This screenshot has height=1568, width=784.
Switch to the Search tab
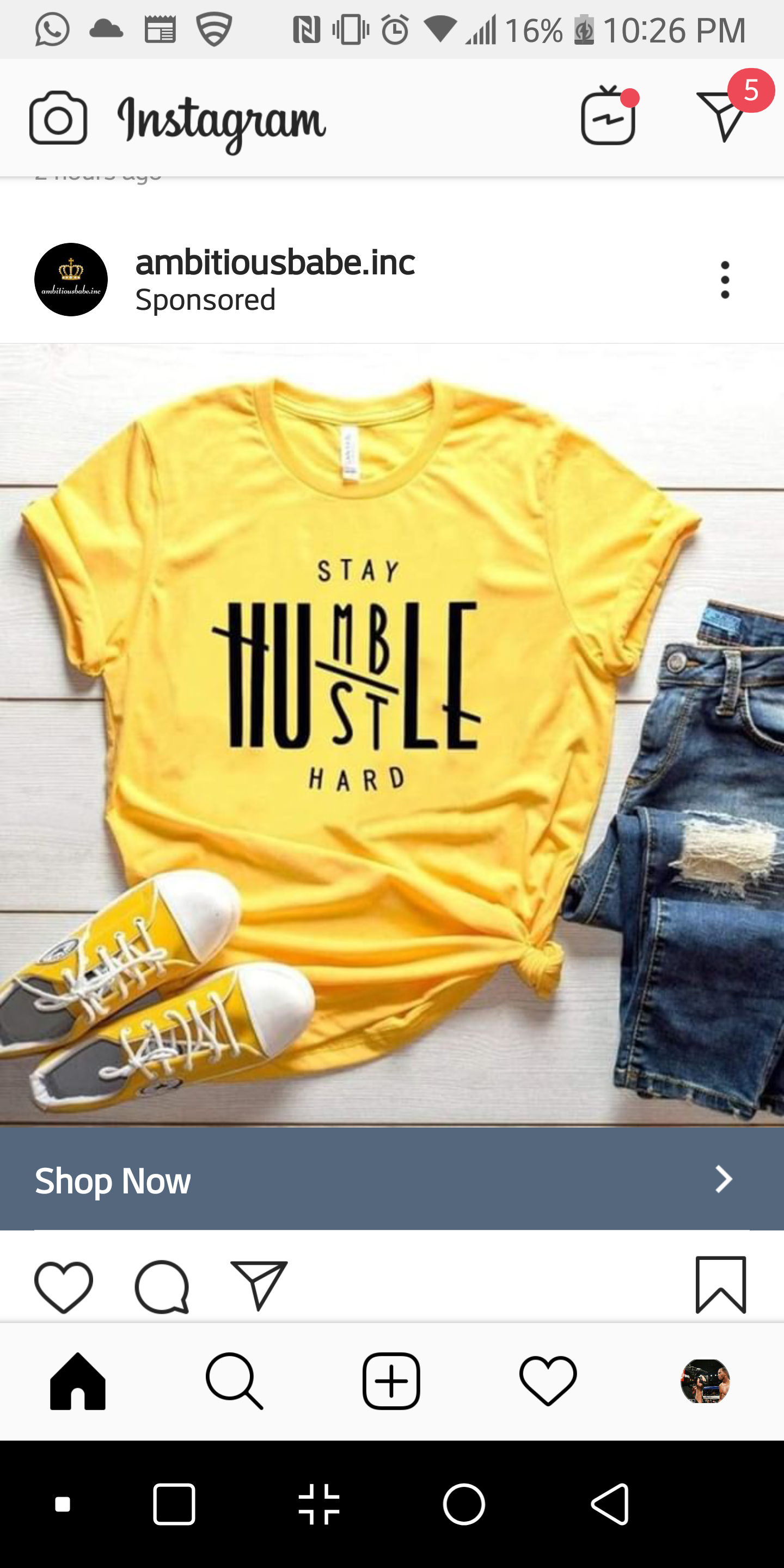point(234,1381)
